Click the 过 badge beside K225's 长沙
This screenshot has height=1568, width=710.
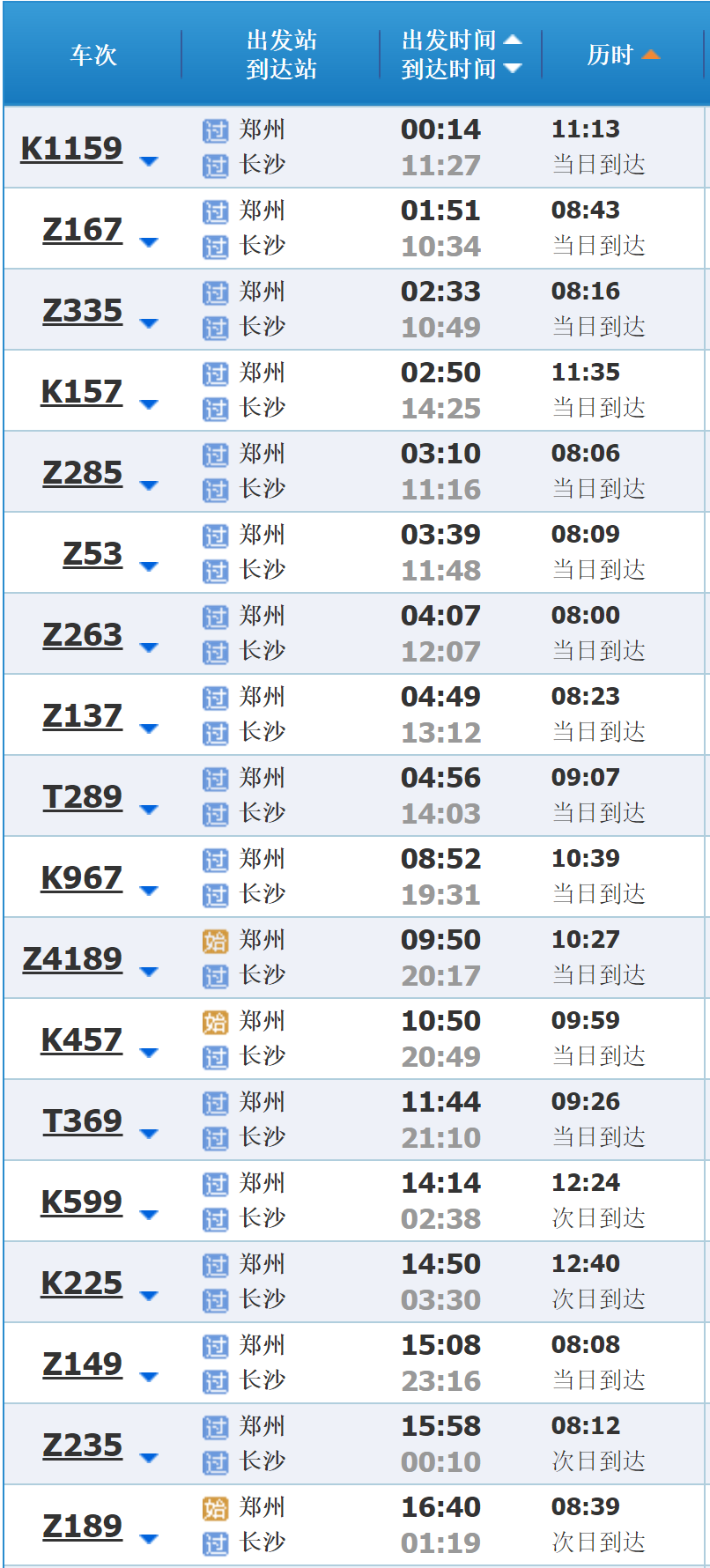[x=216, y=1299]
